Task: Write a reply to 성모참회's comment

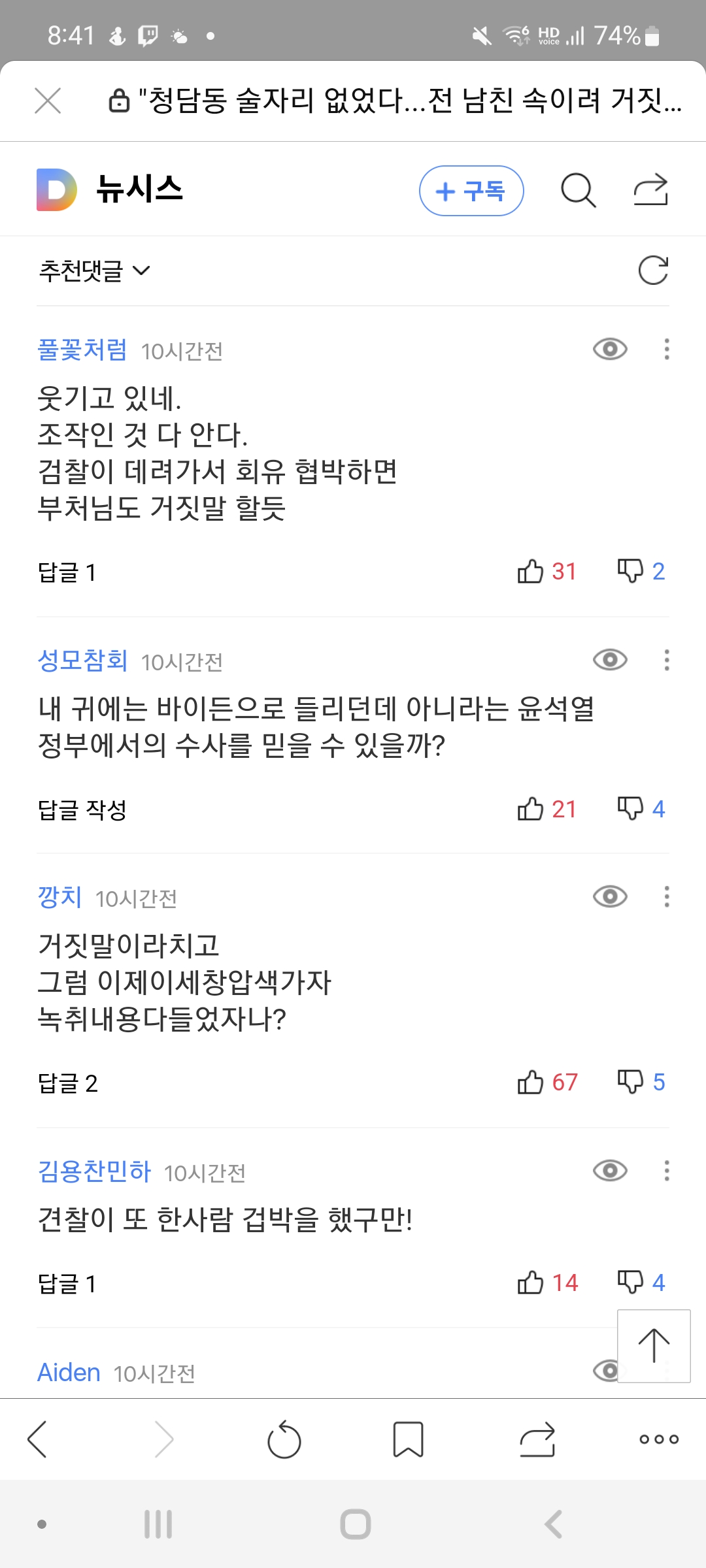Action: coord(82,810)
